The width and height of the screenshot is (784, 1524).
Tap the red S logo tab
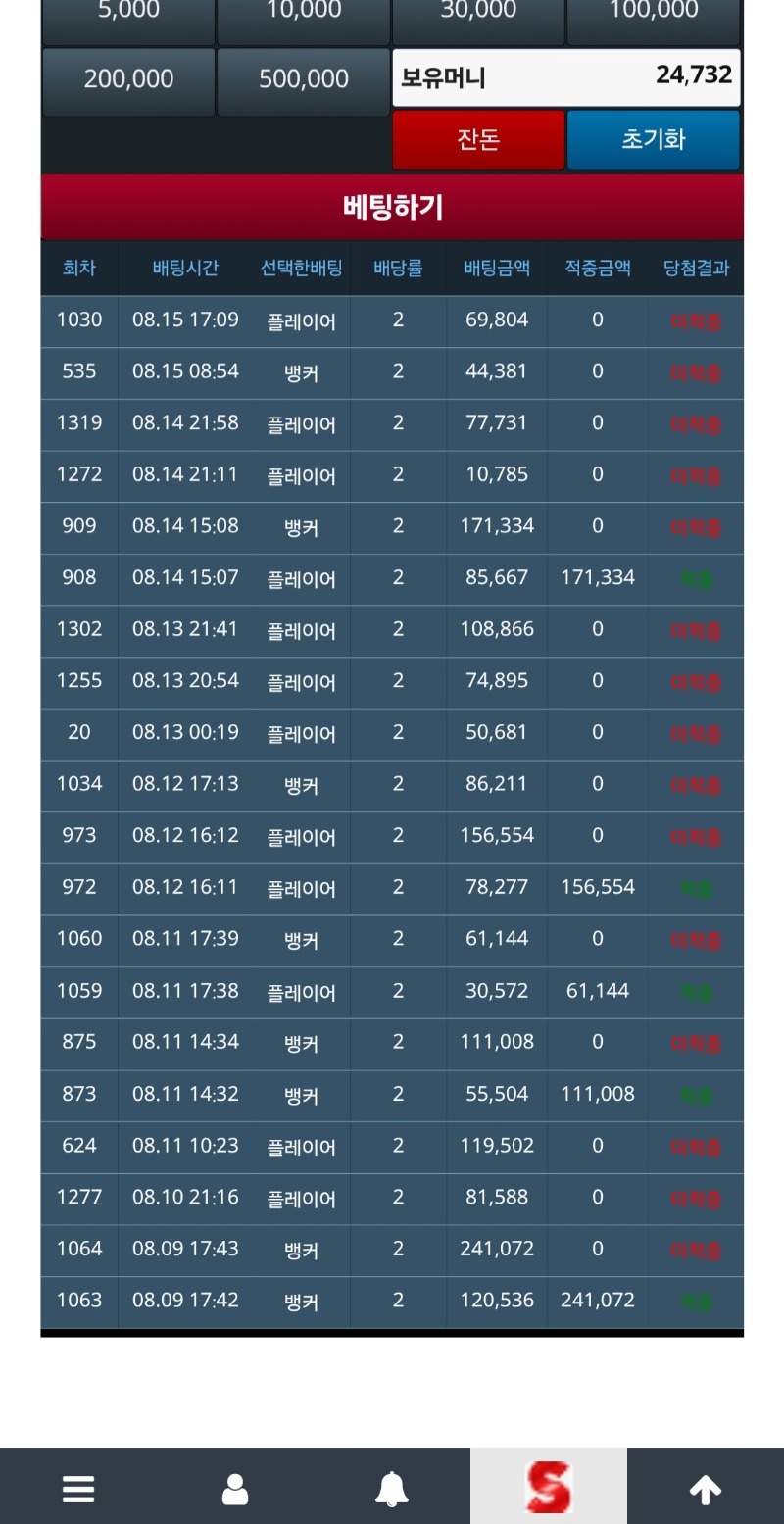pyautogui.click(x=549, y=1487)
